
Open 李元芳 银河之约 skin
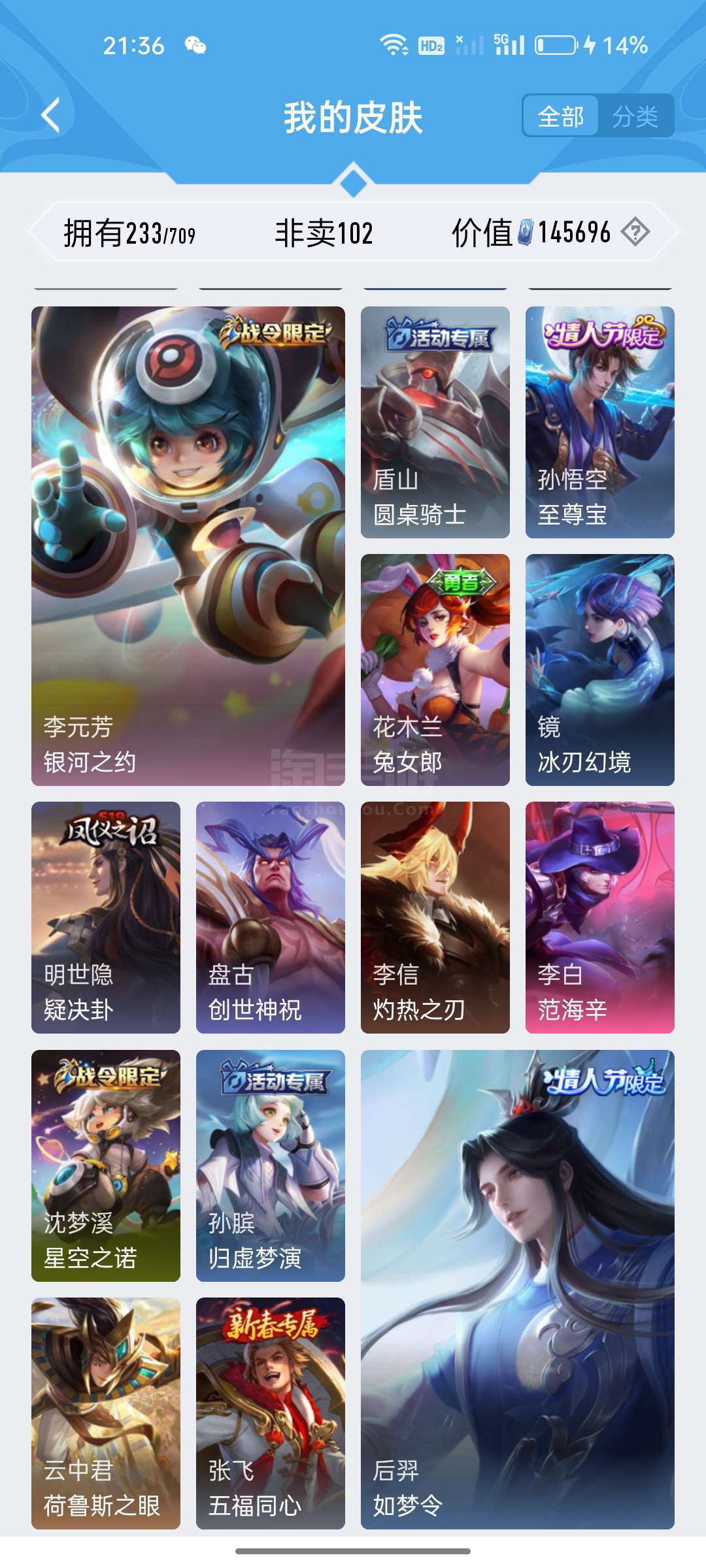(188, 546)
